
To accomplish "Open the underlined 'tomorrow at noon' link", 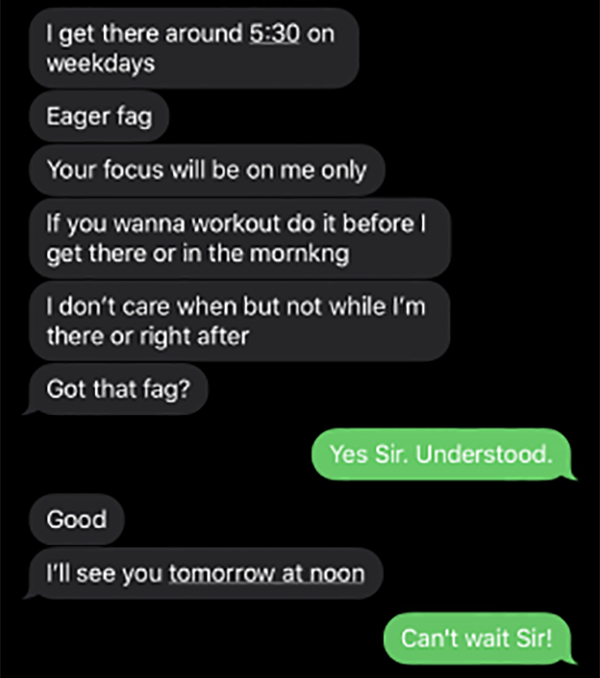I will click(x=267, y=574).
